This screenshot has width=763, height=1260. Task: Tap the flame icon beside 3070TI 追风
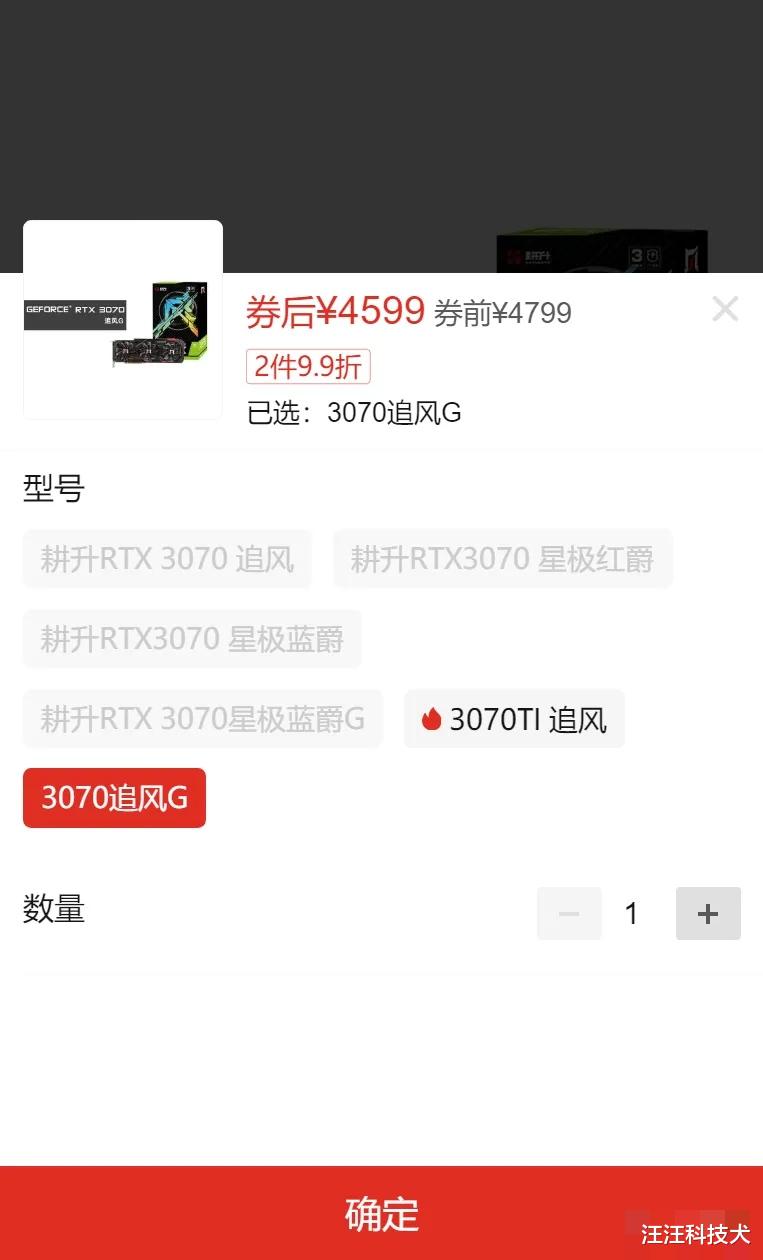pos(429,718)
